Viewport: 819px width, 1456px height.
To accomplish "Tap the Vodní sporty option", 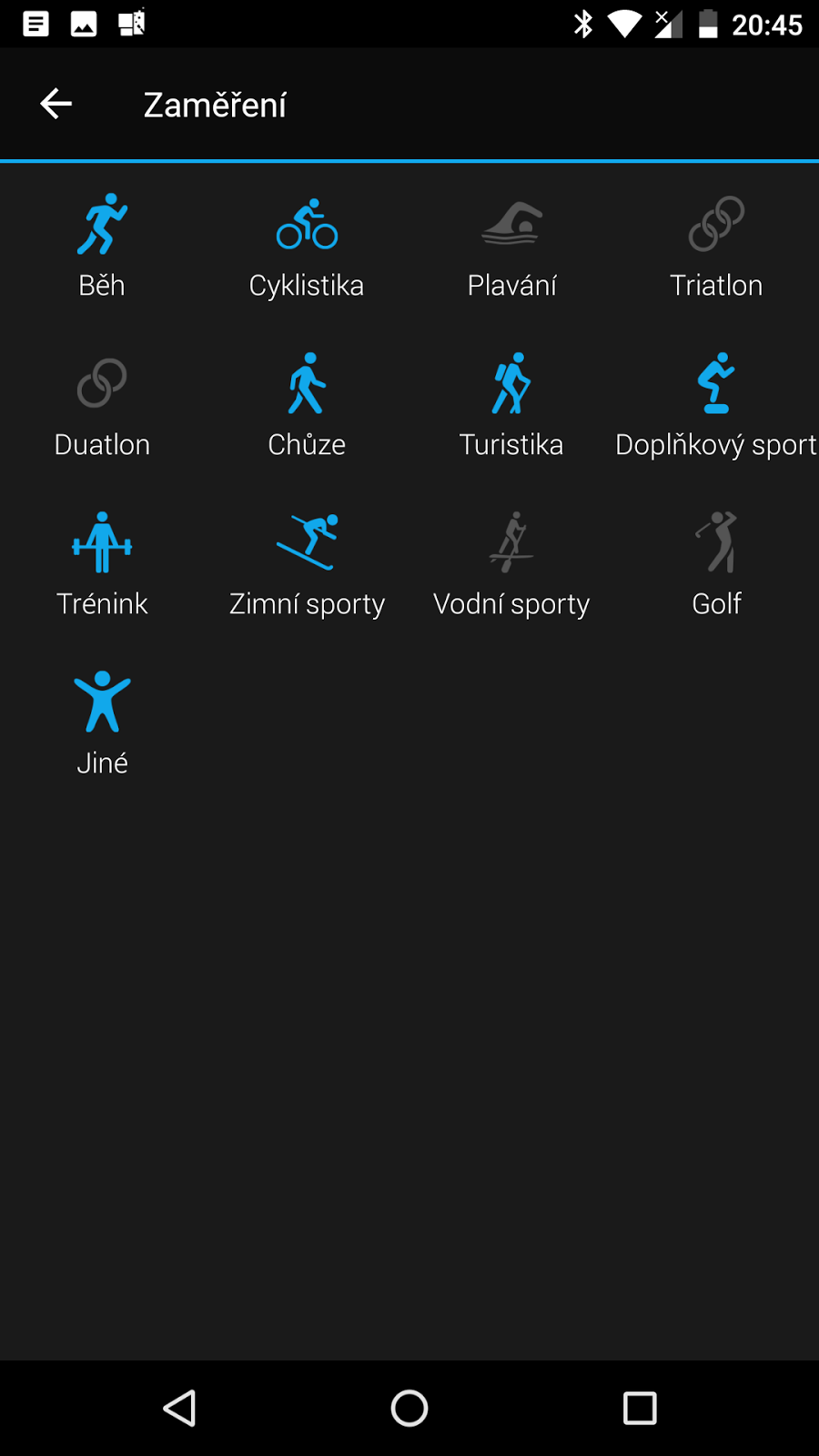I will click(511, 564).
